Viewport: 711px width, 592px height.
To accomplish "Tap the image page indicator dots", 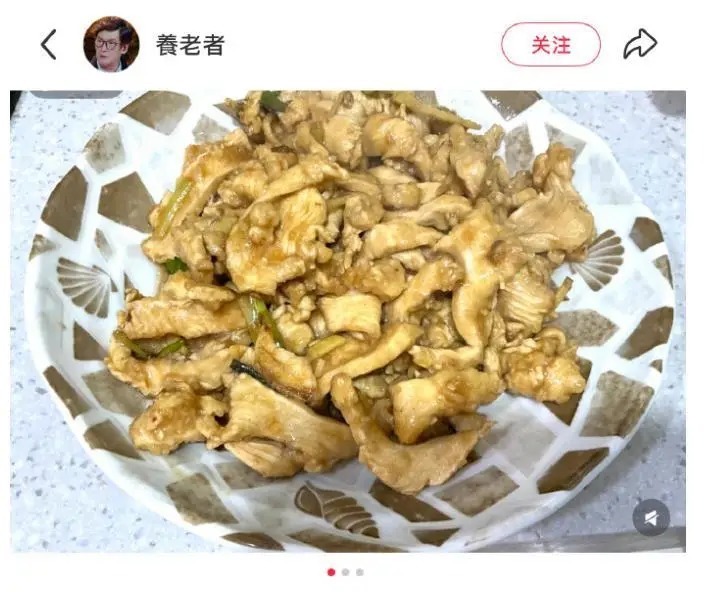I will pos(345,573).
